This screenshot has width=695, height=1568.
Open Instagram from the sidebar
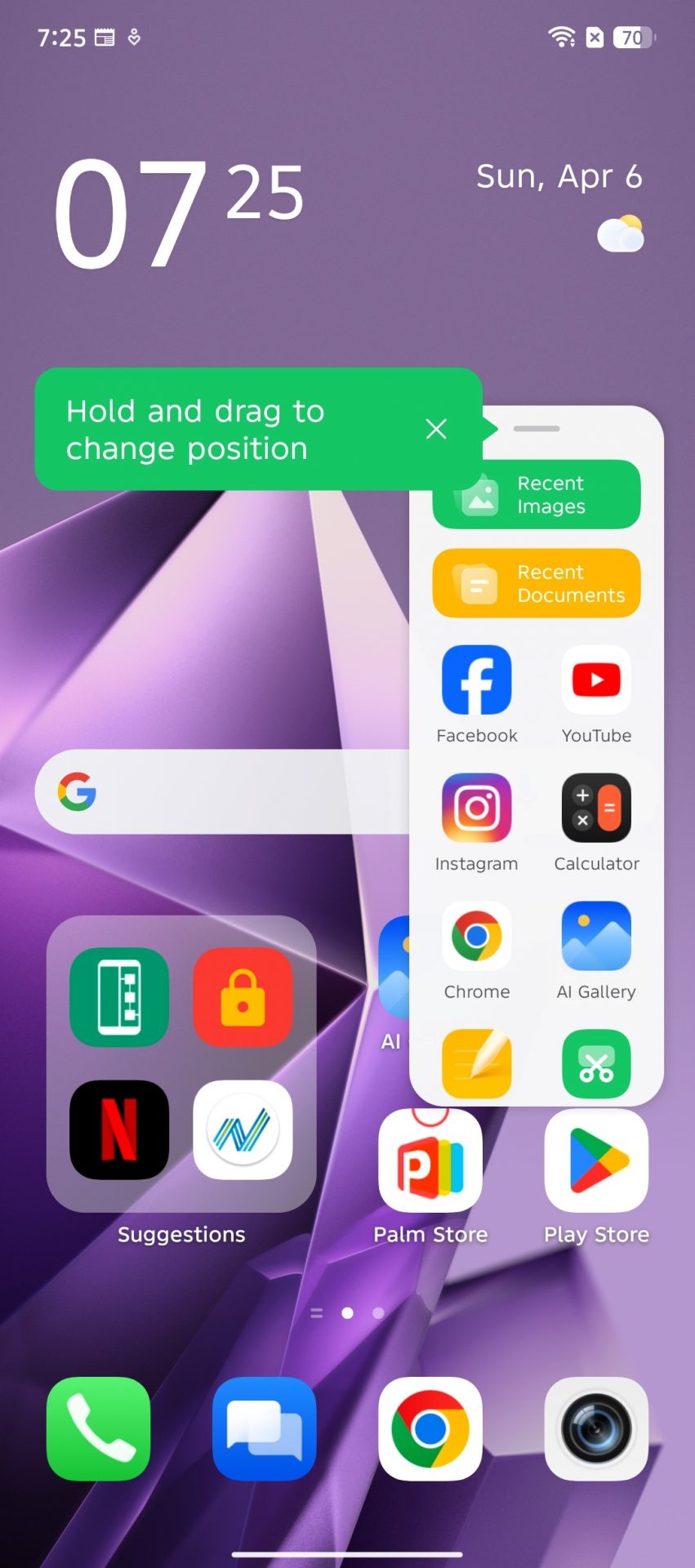477,808
